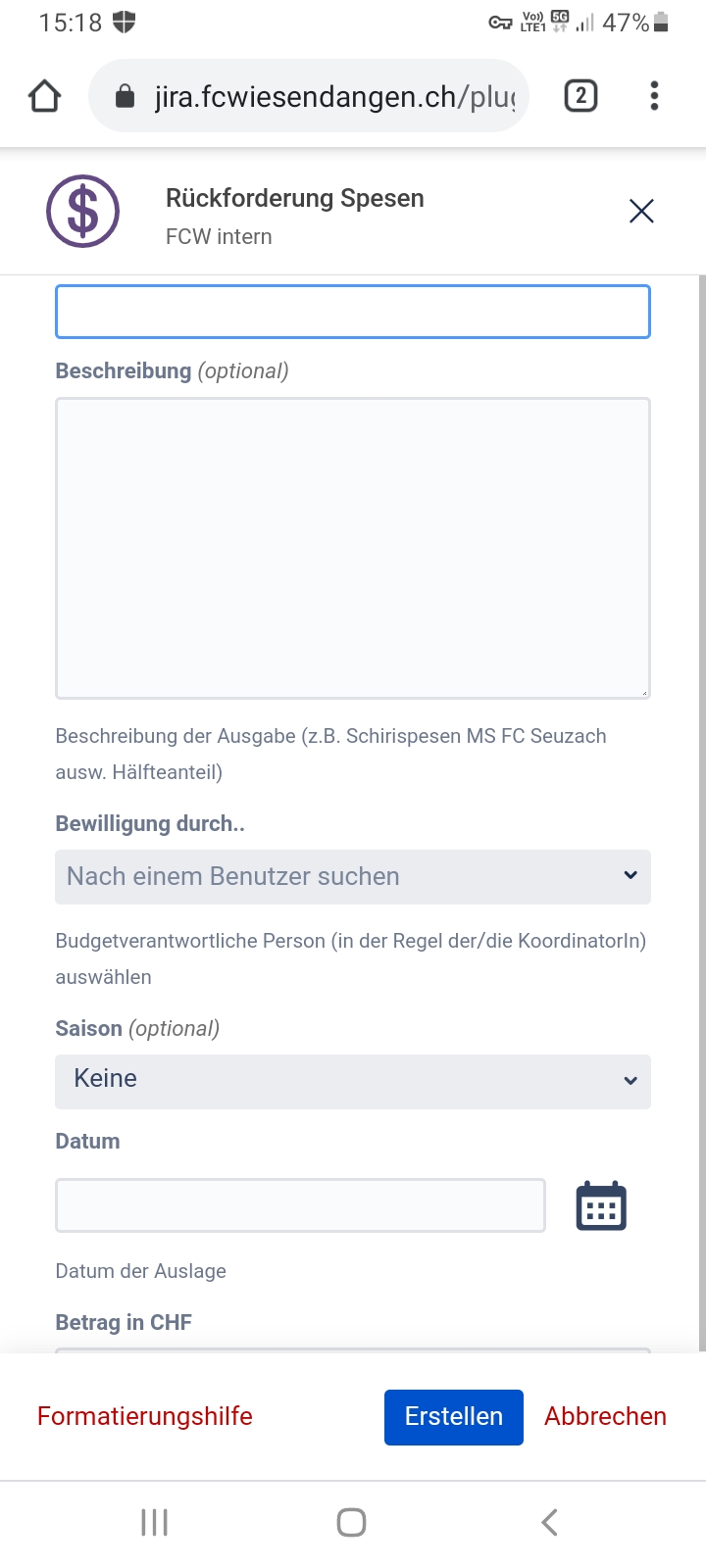Expand the Saison dropdown
706x1568 pixels.
[x=353, y=1081]
